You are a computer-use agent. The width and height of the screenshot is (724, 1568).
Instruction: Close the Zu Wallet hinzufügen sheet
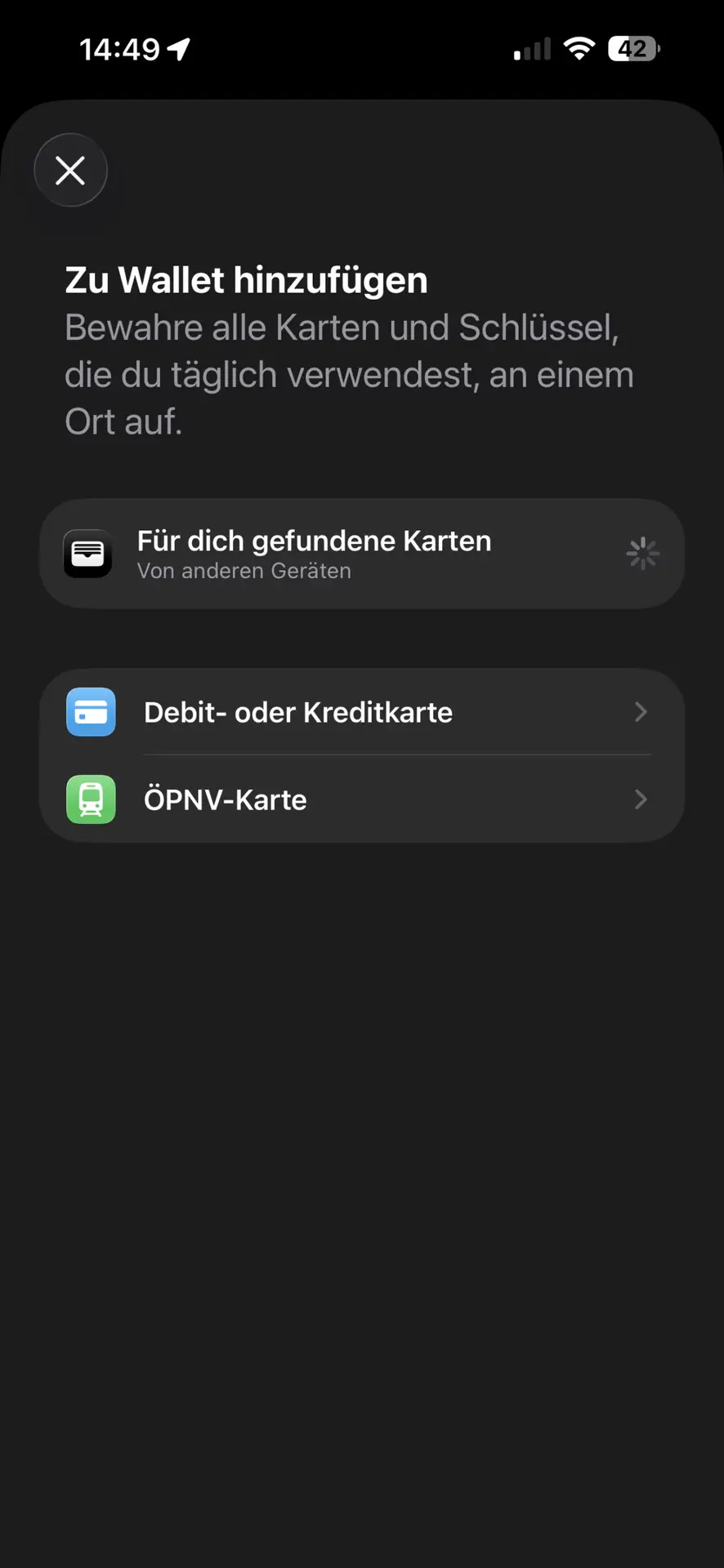click(70, 170)
